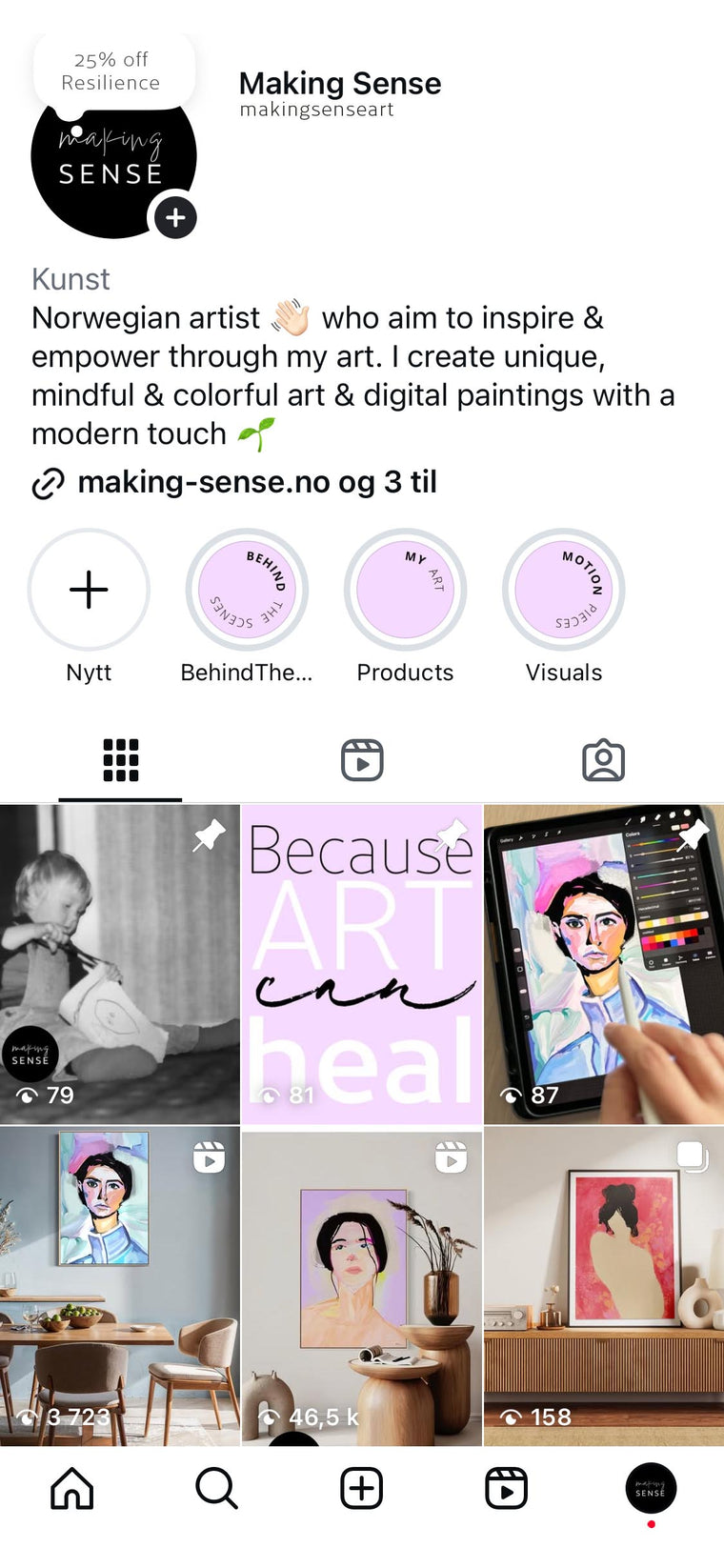Screen dimensions: 724x1568
Task: View the Products highlight
Action: 405,590
